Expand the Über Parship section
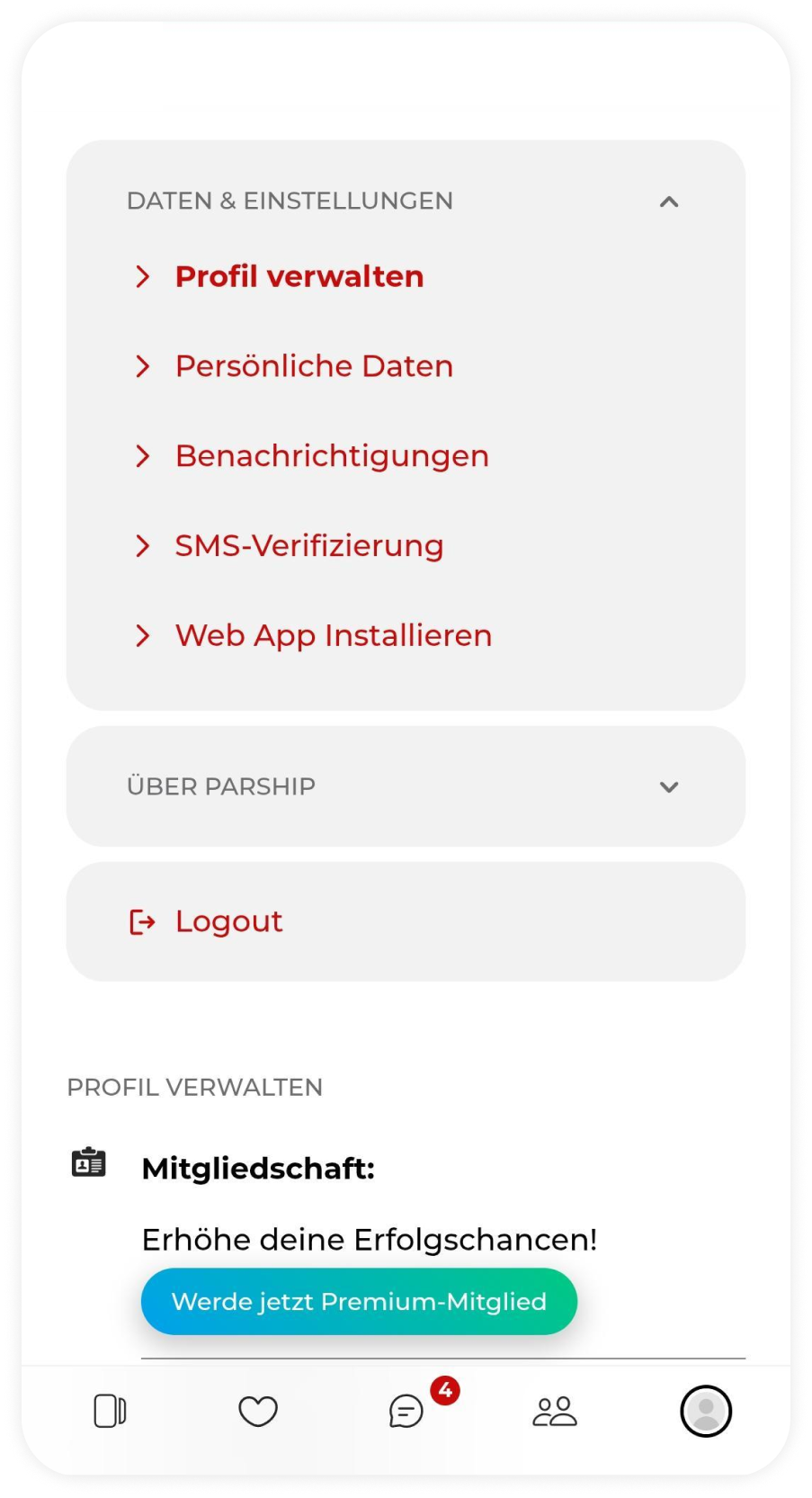Viewport: 812px width, 1498px height. [x=668, y=787]
